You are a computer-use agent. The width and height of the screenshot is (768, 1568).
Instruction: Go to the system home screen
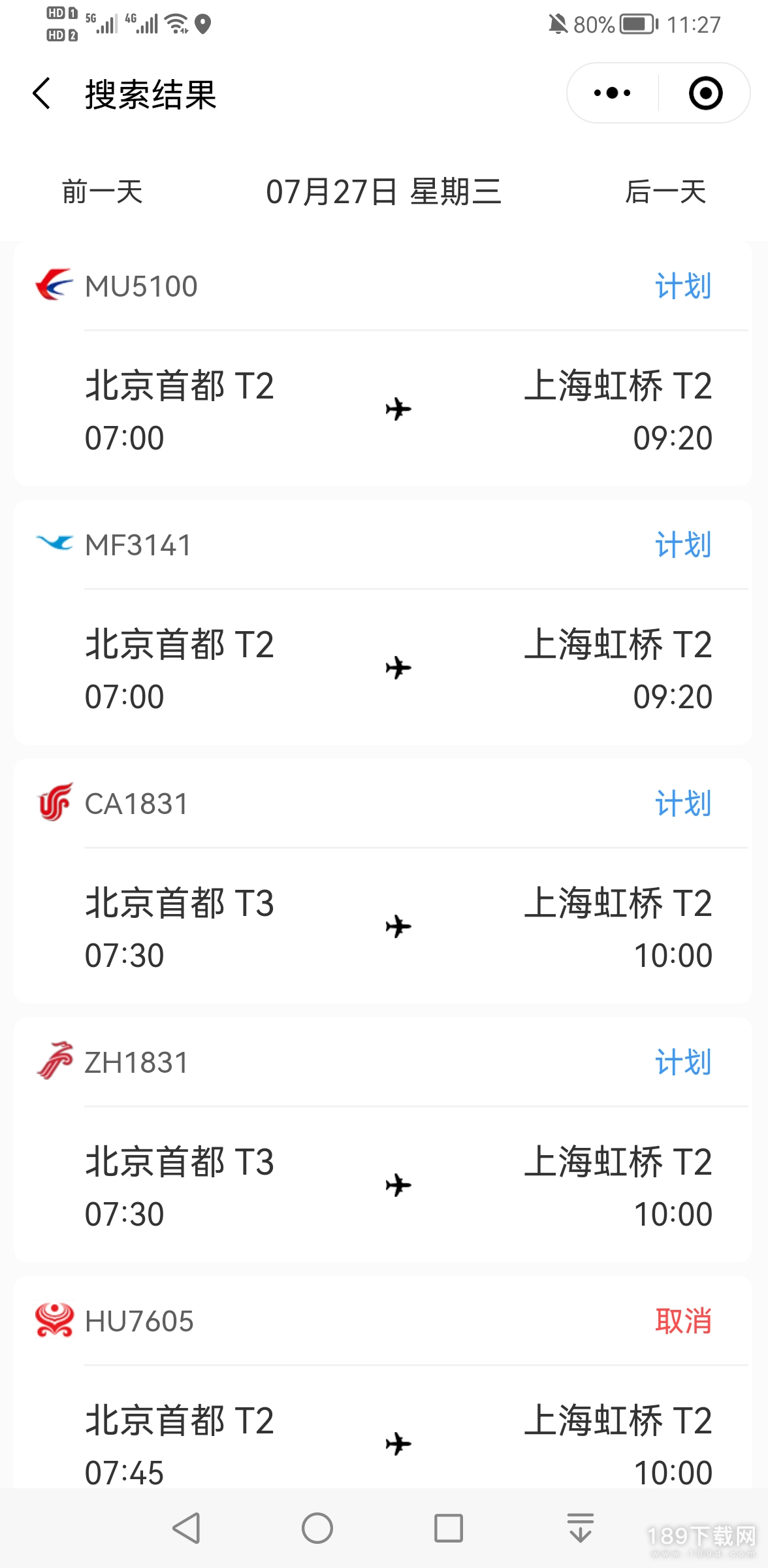[317, 1528]
